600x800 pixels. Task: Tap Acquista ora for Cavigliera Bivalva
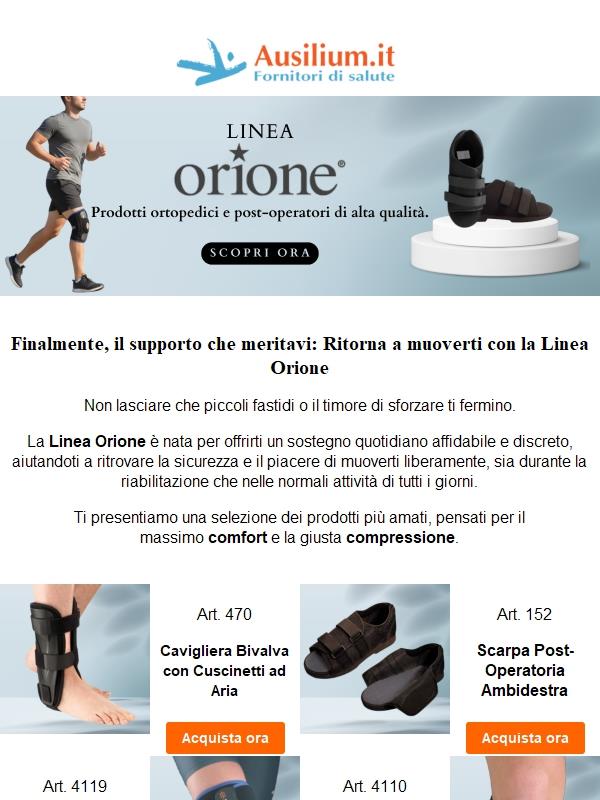pos(225,738)
